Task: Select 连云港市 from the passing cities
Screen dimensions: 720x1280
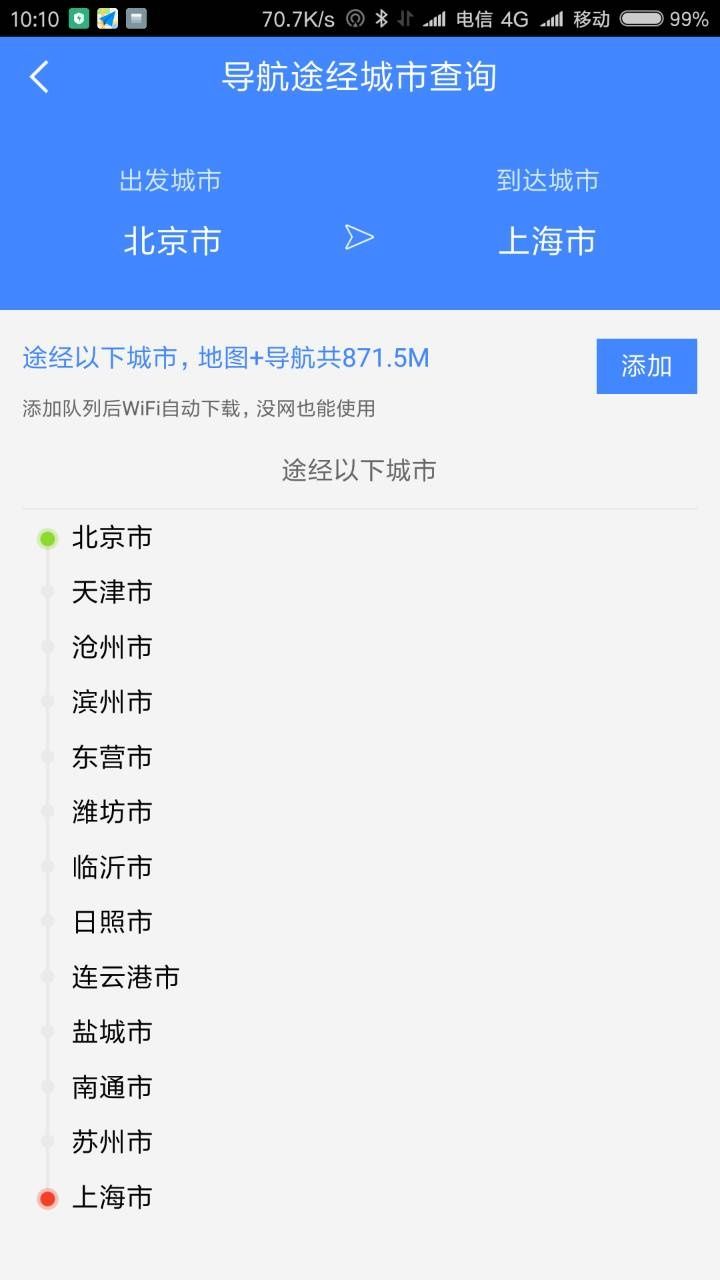Action: pyautogui.click(x=125, y=977)
